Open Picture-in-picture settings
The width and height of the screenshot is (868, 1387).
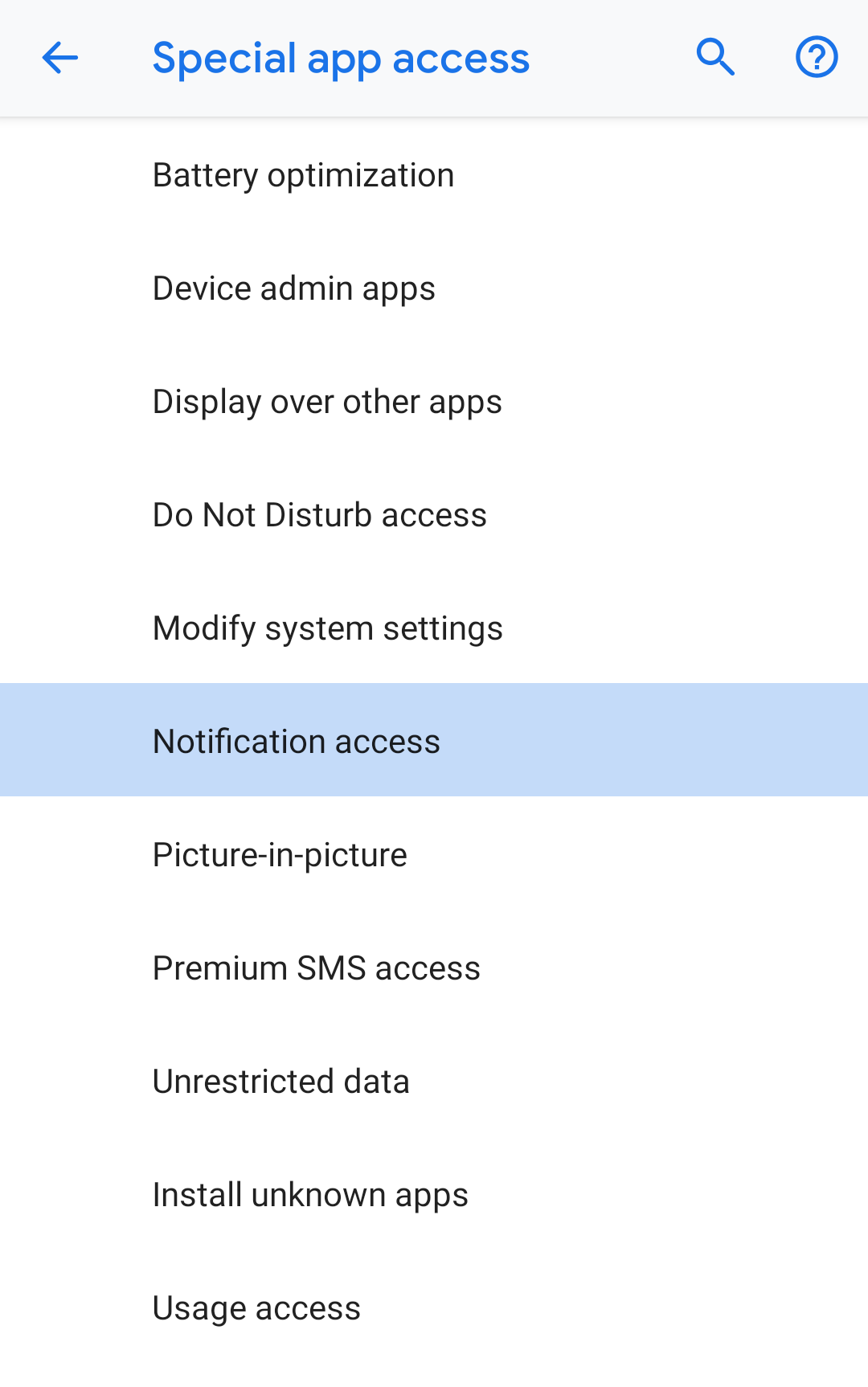280,855
